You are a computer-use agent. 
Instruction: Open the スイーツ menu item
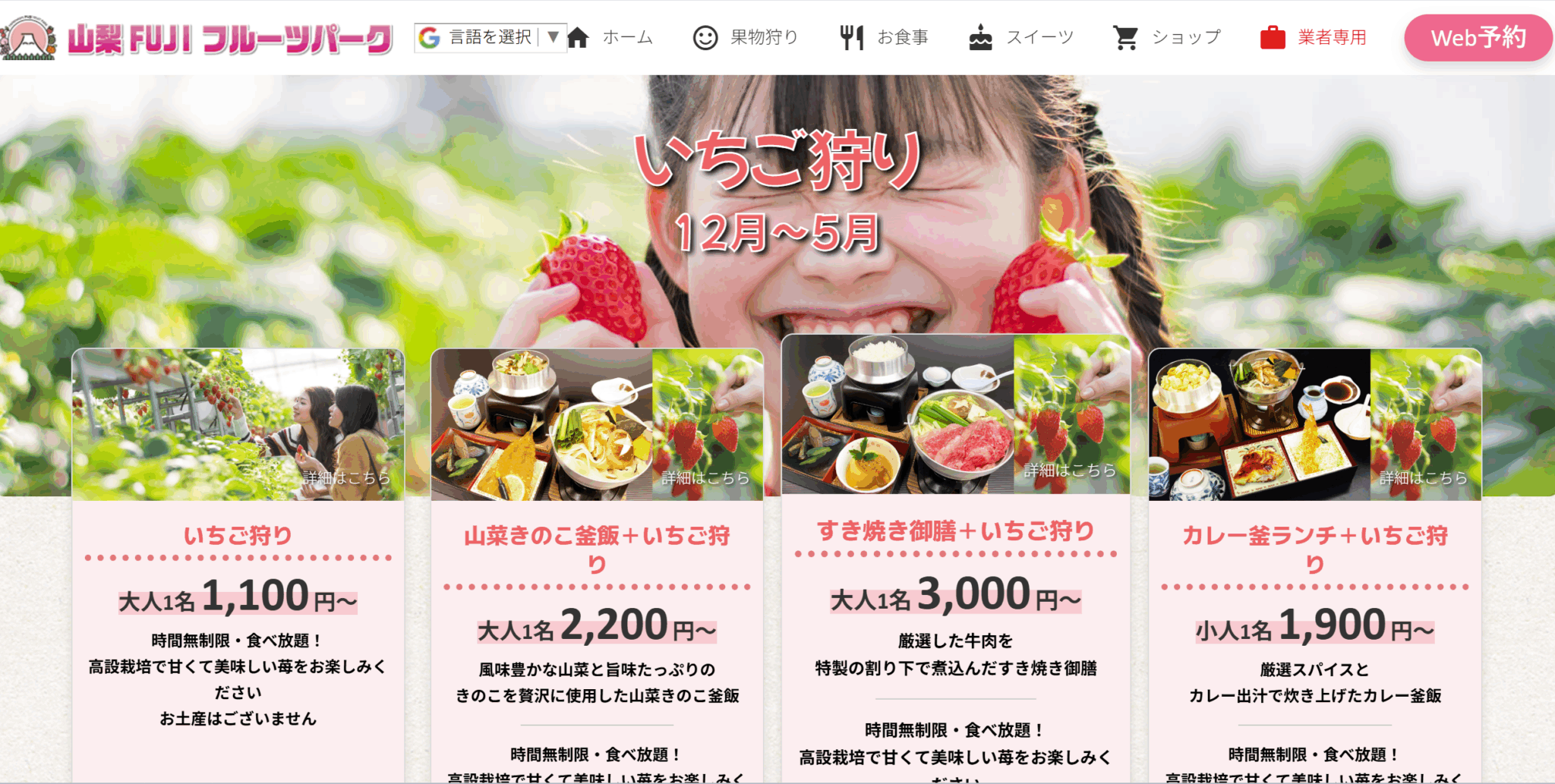tap(1021, 37)
